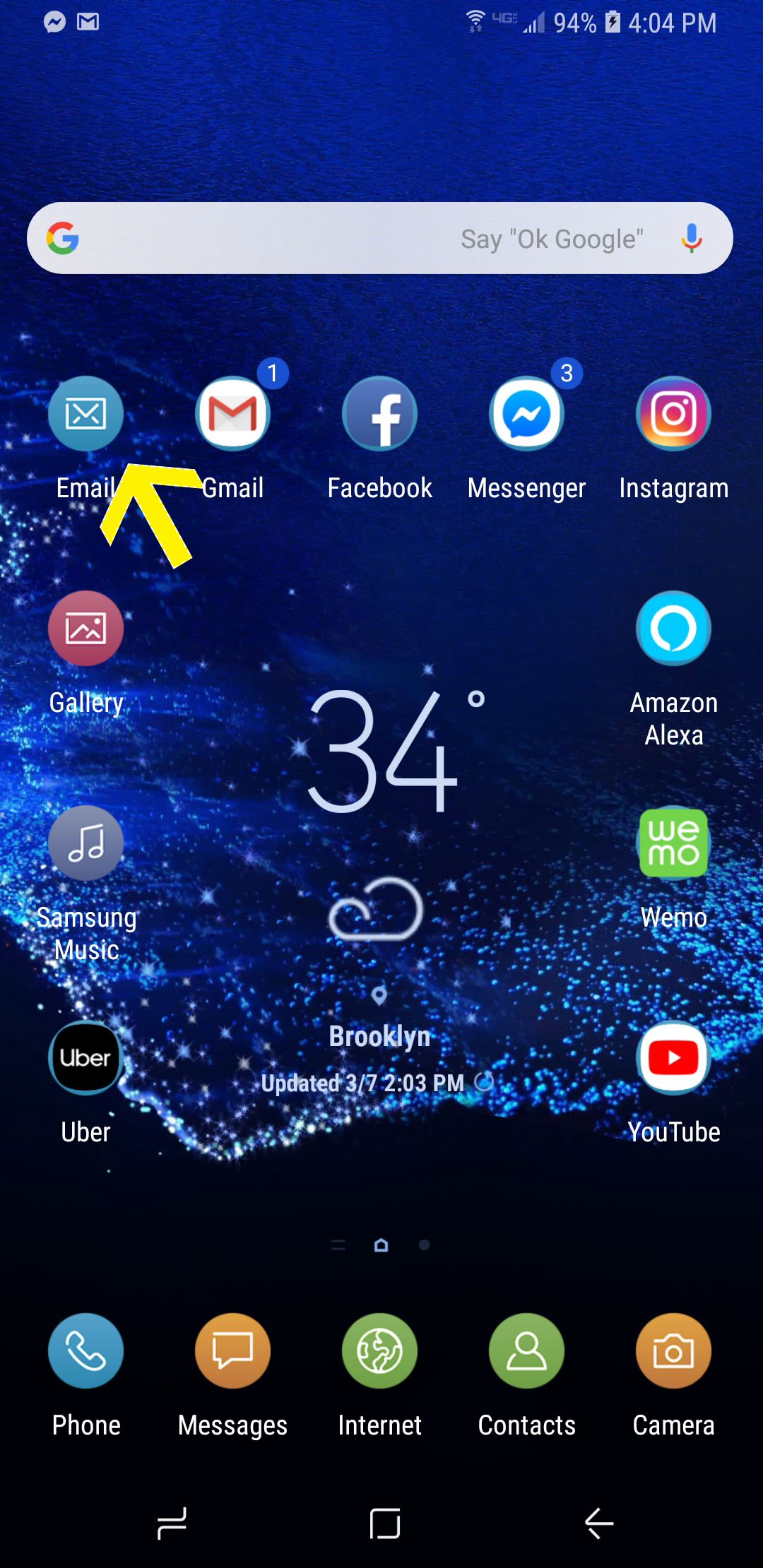Open the Camera app
This screenshot has width=763, height=1568.
(x=673, y=1350)
